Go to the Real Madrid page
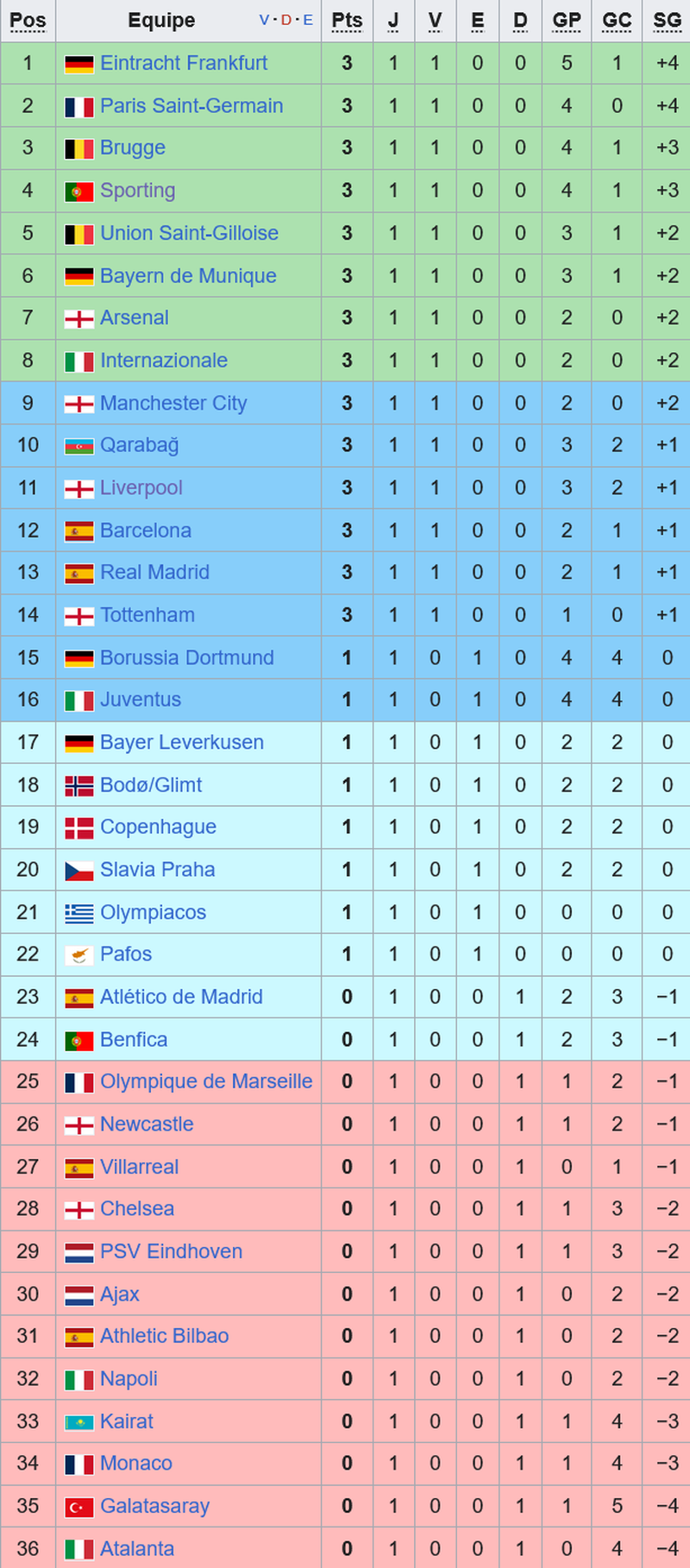The width and height of the screenshot is (690, 1568). [x=154, y=572]
